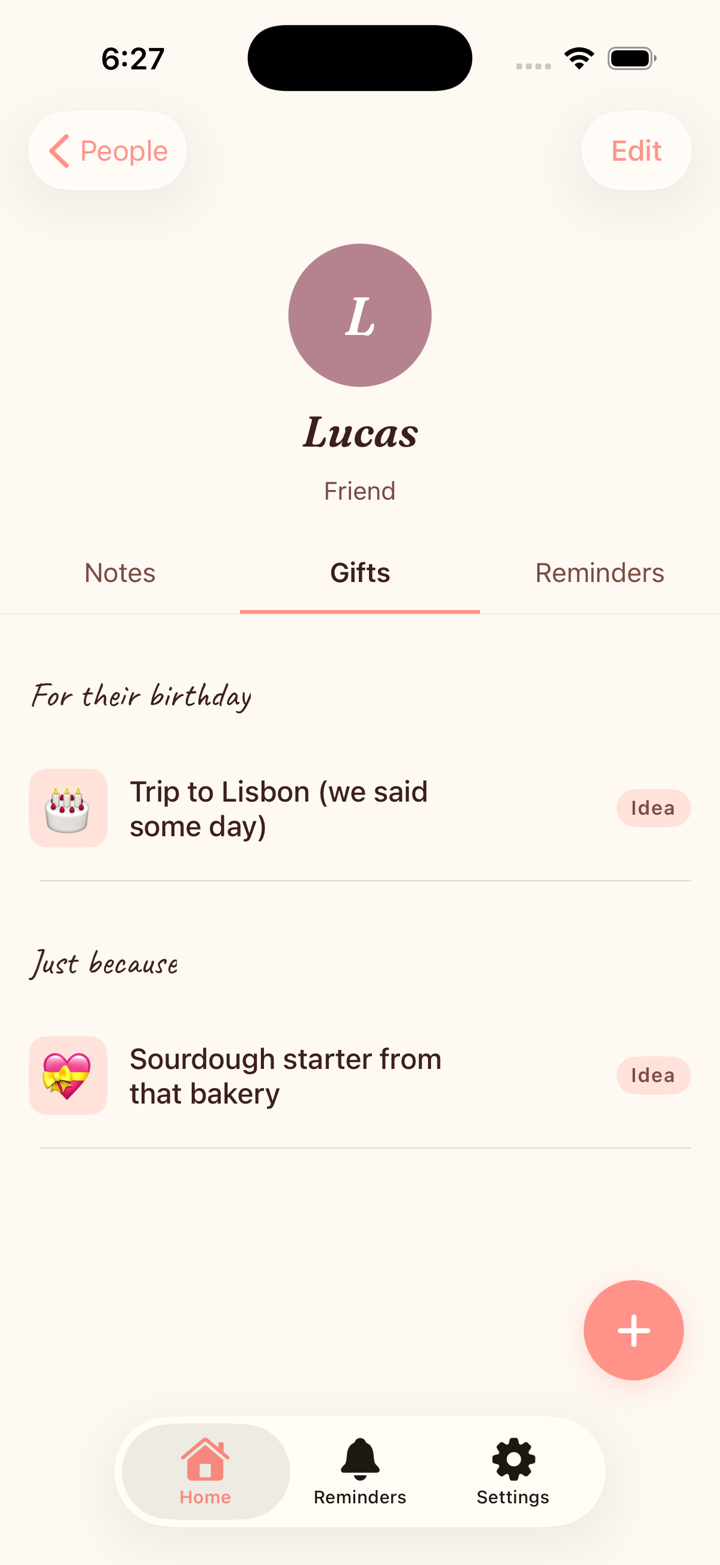Open the Home tab in bottom navigation

pyautogui.click(x=204, y=1472)
